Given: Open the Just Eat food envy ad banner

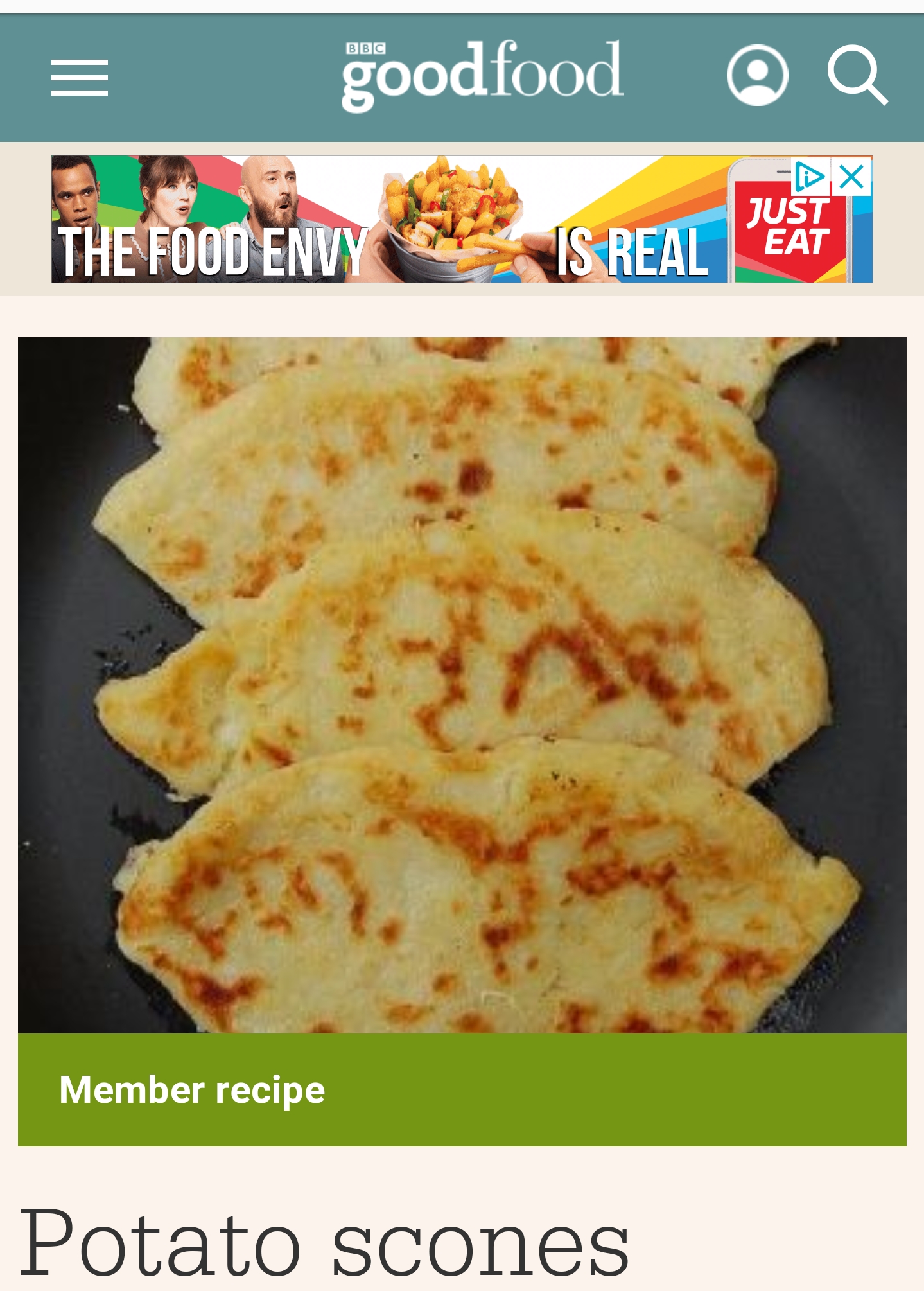Looking at the screenshot, I should 462,219.
